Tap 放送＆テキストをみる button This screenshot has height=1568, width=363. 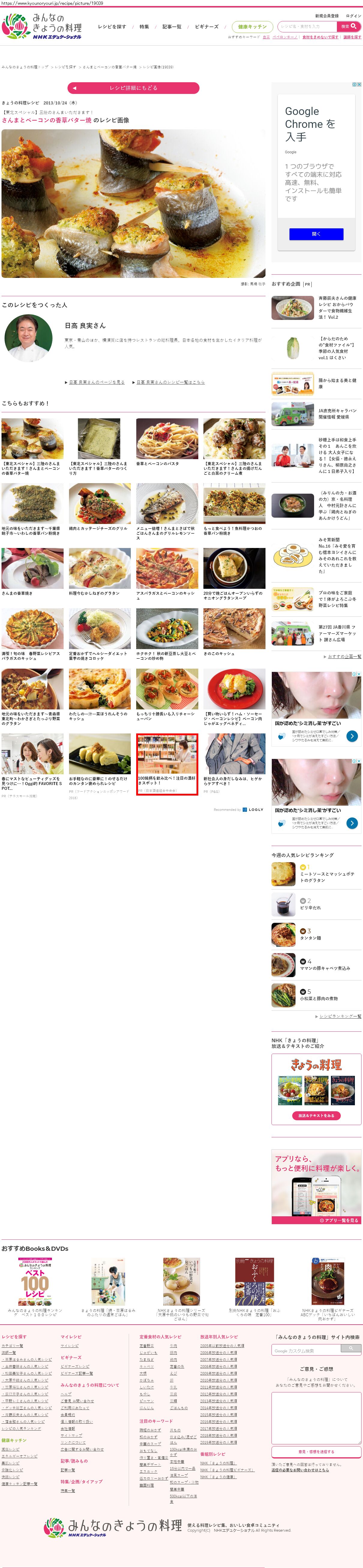click(316, 1116)
